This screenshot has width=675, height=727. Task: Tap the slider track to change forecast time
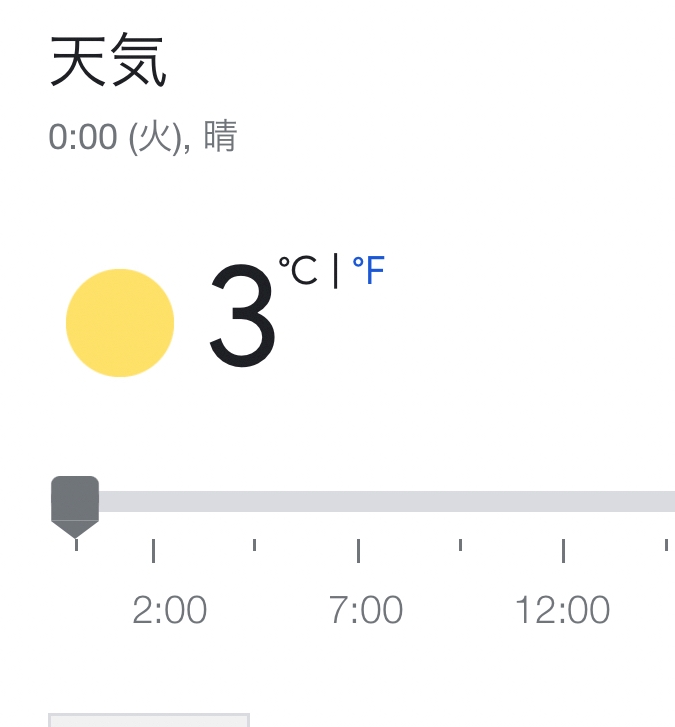pos(387,502)
